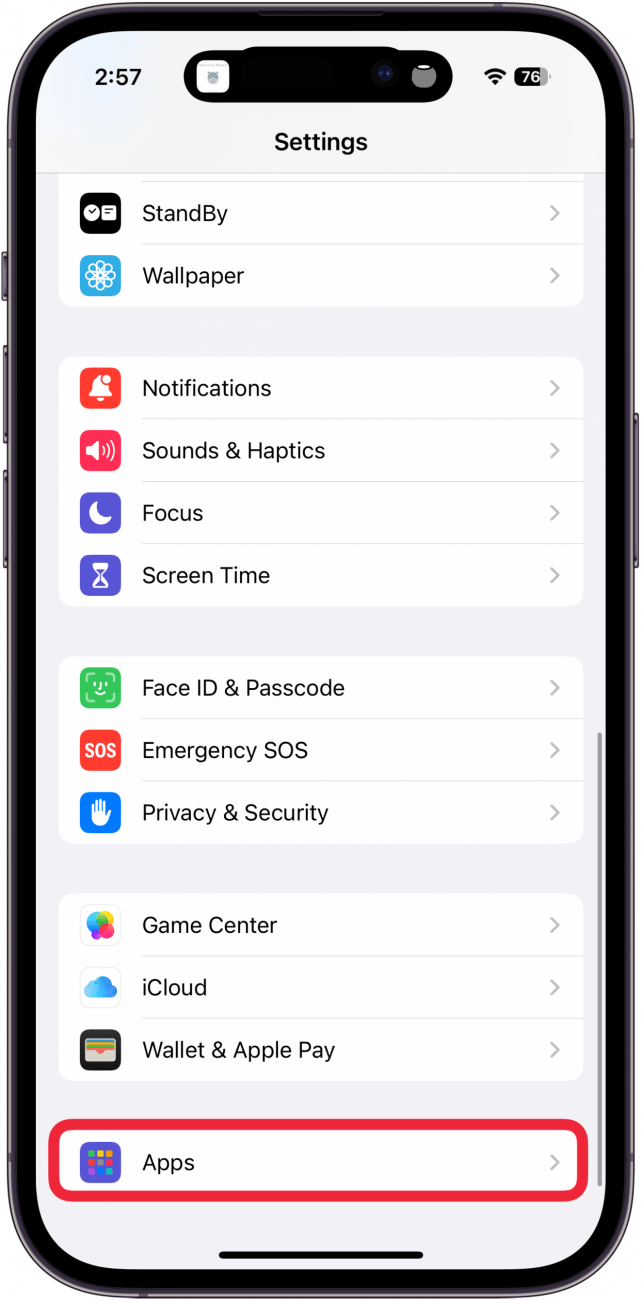Open the Apps settings row

point(321,1162)
